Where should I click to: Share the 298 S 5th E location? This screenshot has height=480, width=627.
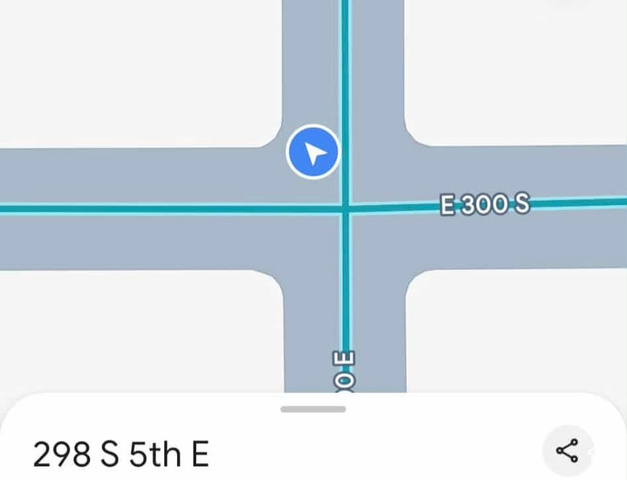pos(567,451)
